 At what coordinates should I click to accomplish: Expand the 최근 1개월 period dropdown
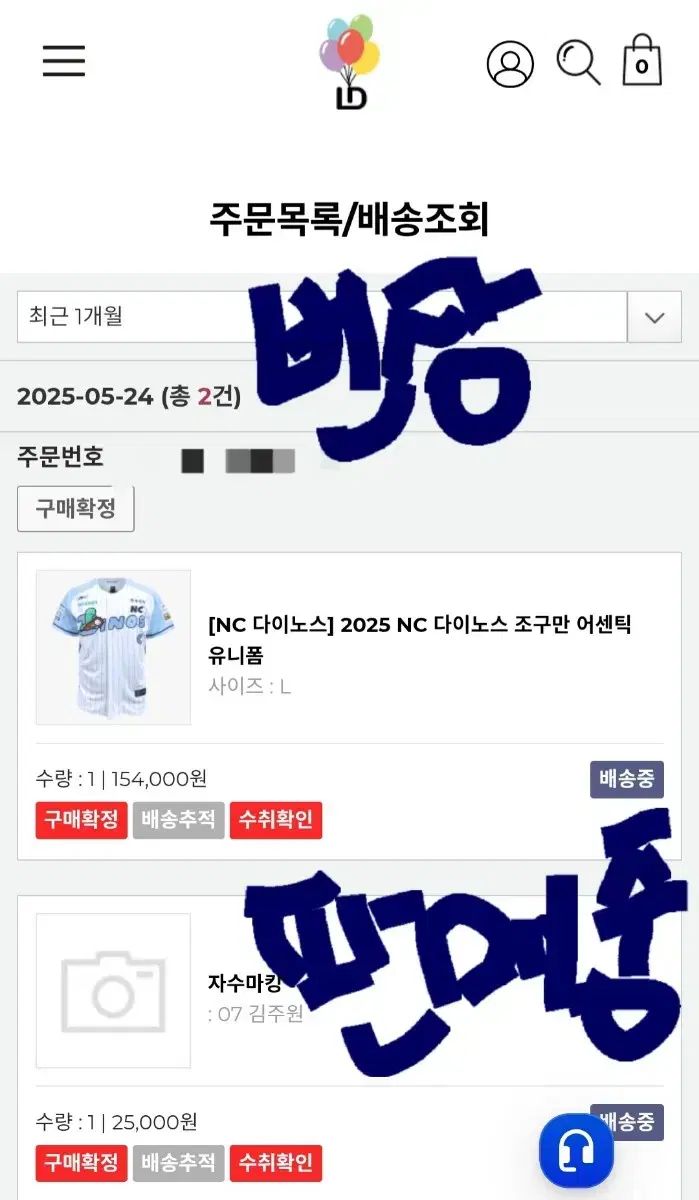[654, 317]
